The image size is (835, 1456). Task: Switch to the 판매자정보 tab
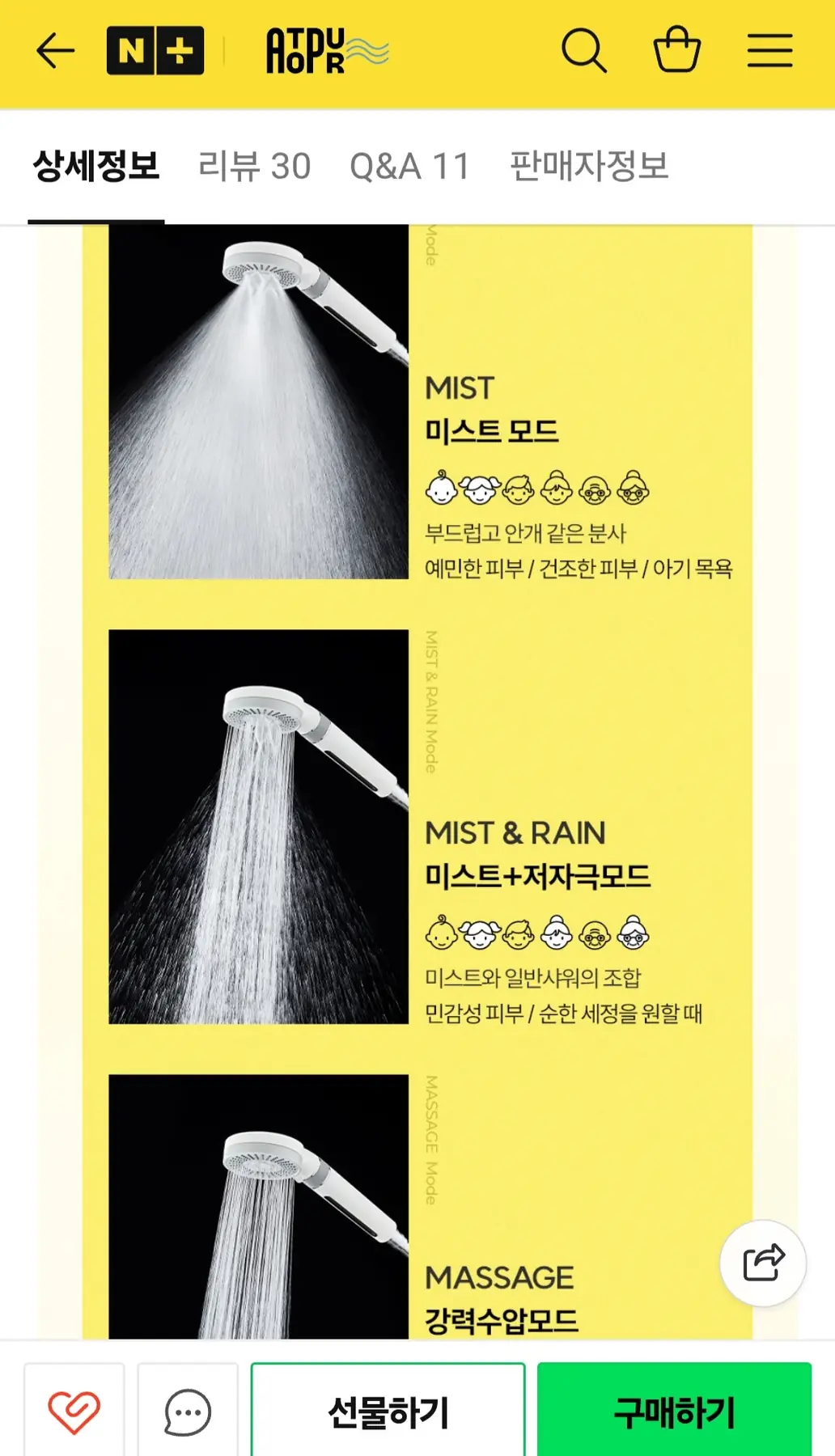(x=589, y=167)
